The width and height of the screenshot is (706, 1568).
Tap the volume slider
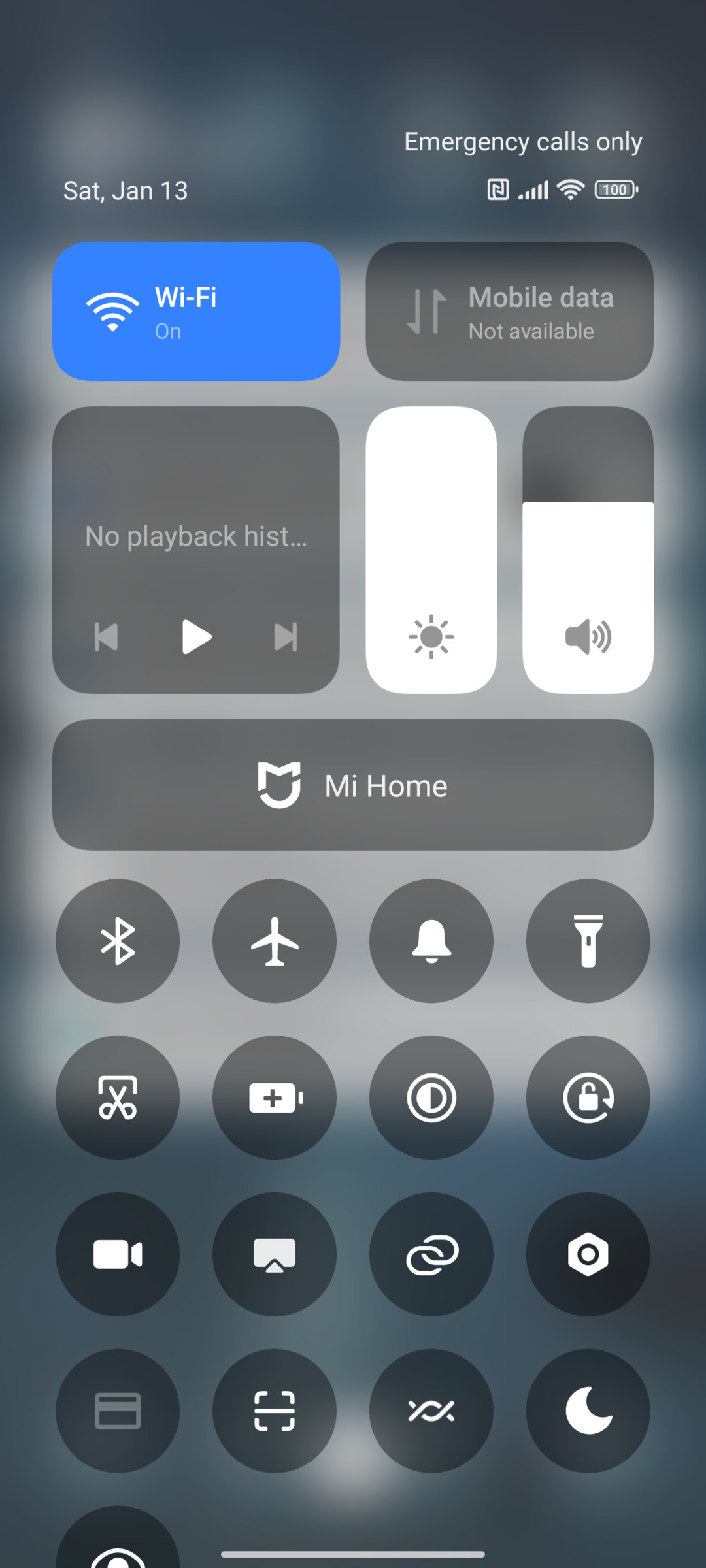(x=588, y=550)
